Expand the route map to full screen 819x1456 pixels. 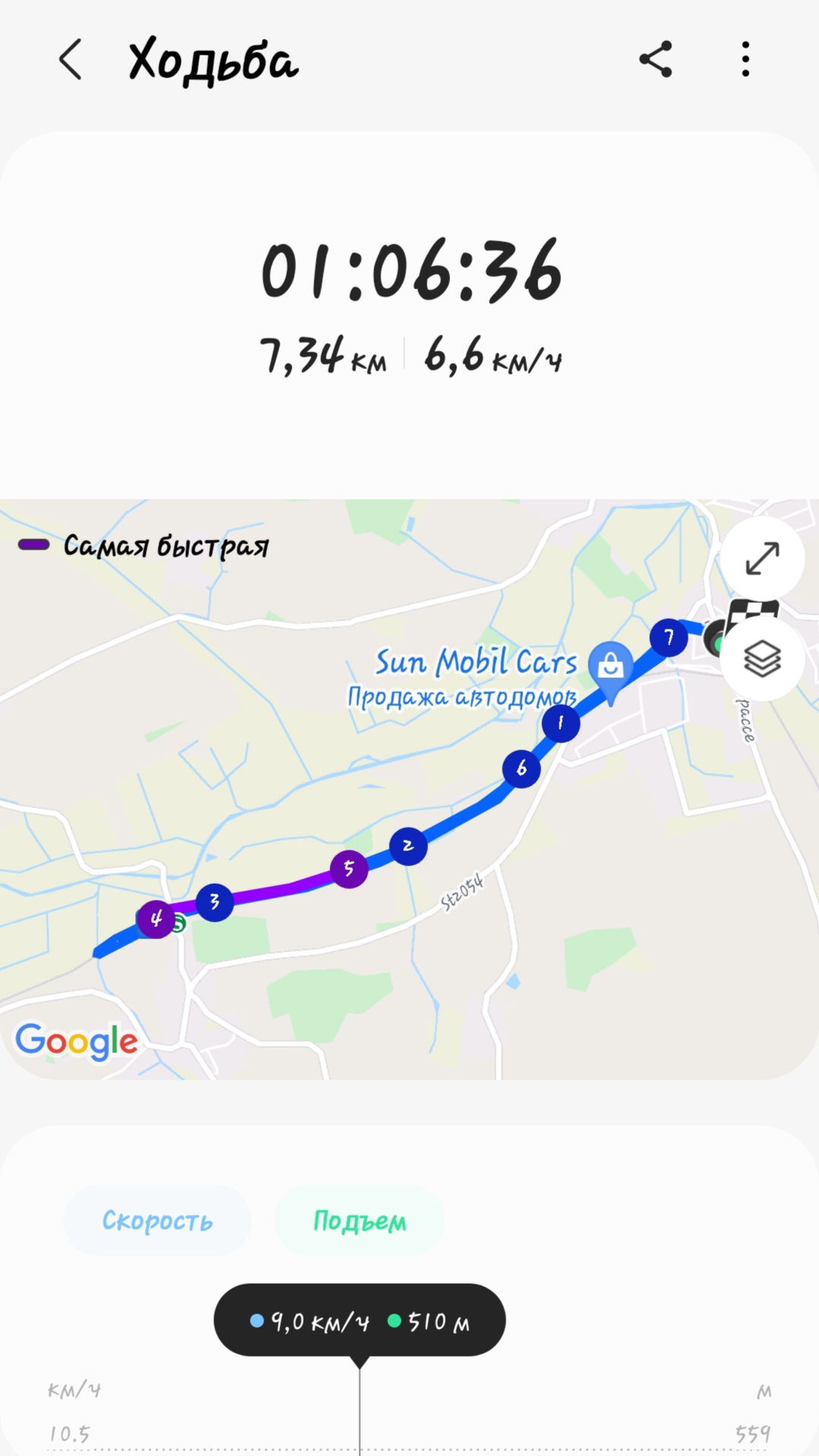[x=762, y=559]
